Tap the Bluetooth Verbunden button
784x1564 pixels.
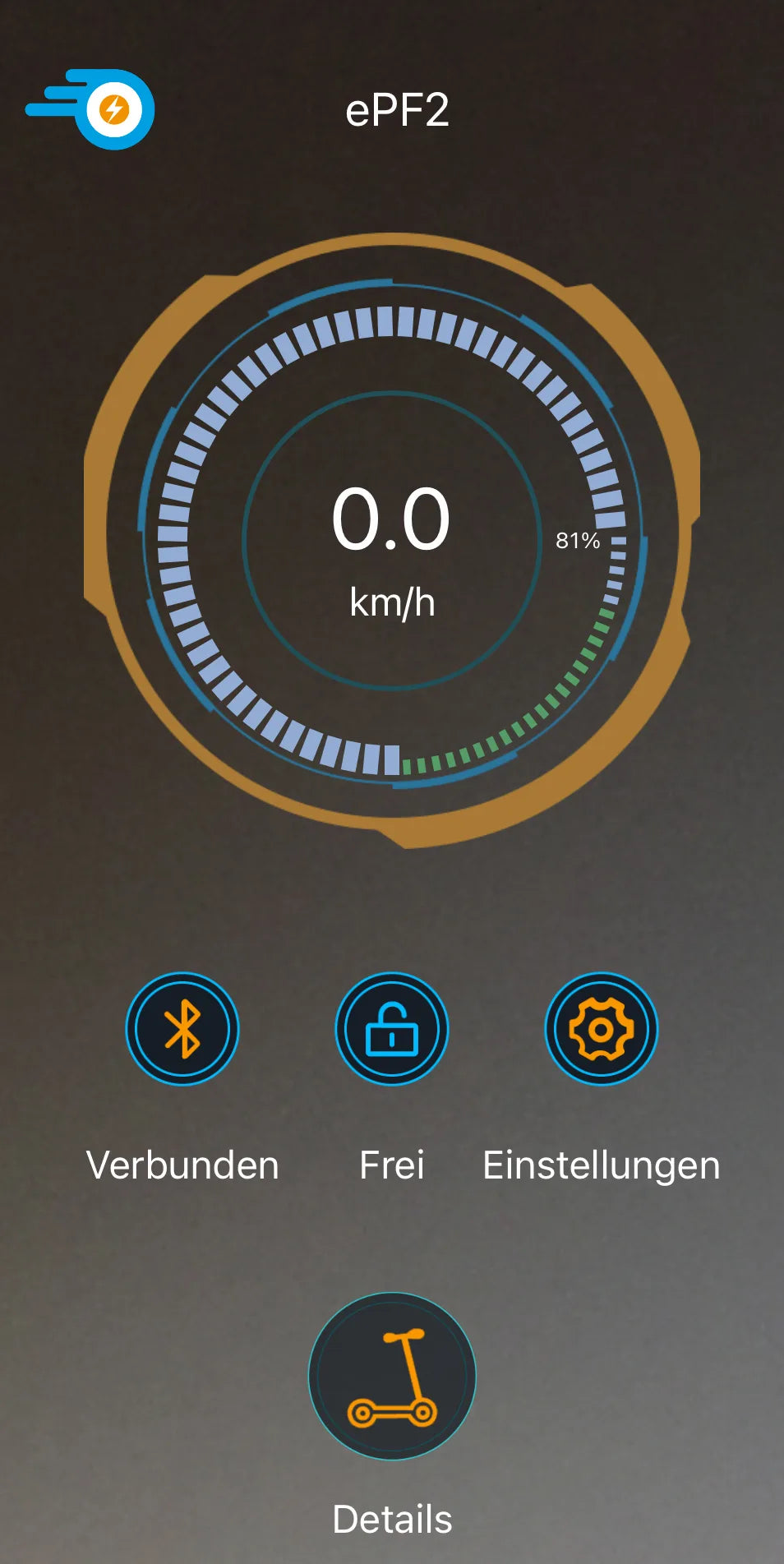coord(182,1029)
